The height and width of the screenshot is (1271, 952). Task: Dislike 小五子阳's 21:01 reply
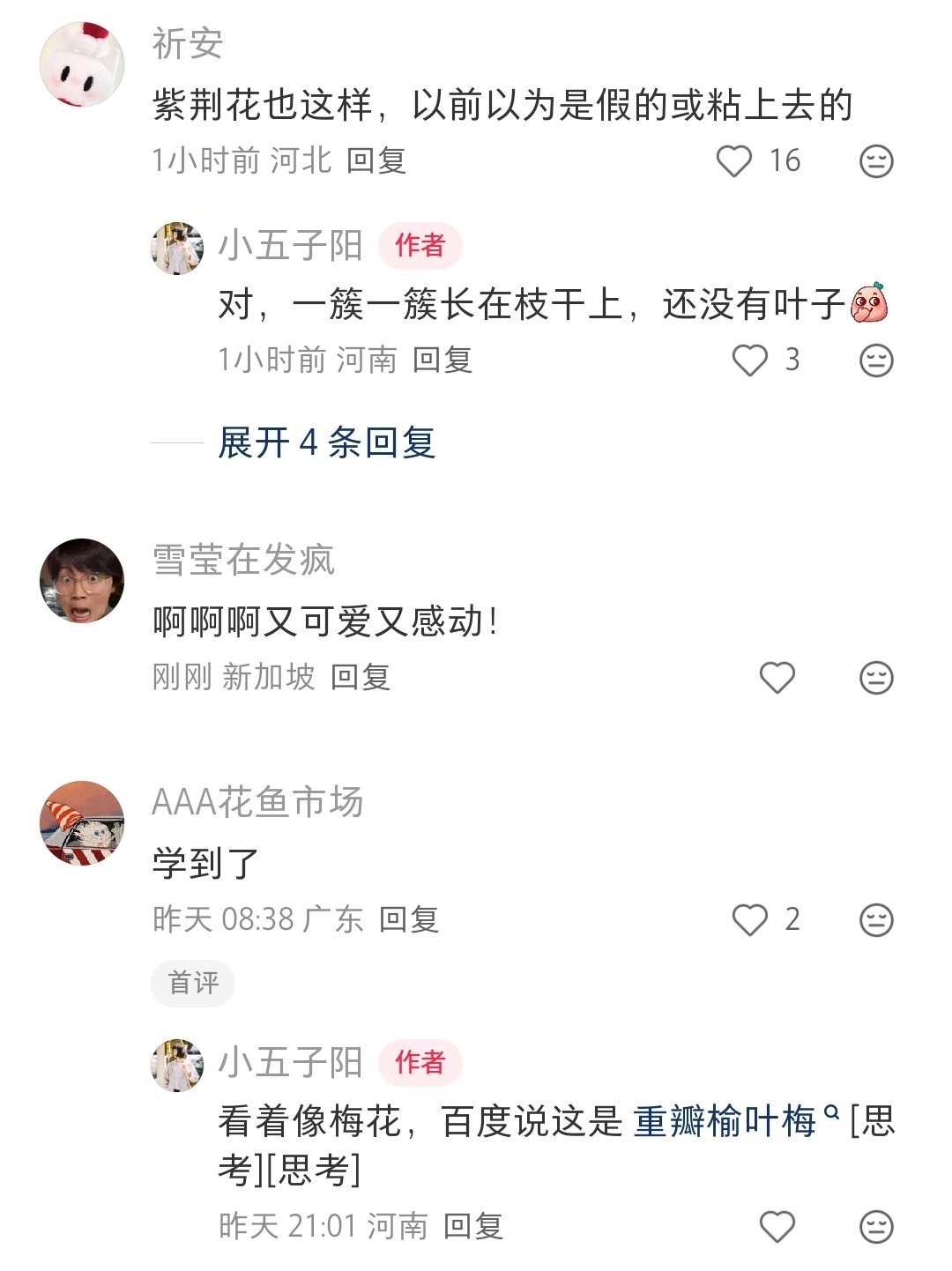tap(876, 1227)
